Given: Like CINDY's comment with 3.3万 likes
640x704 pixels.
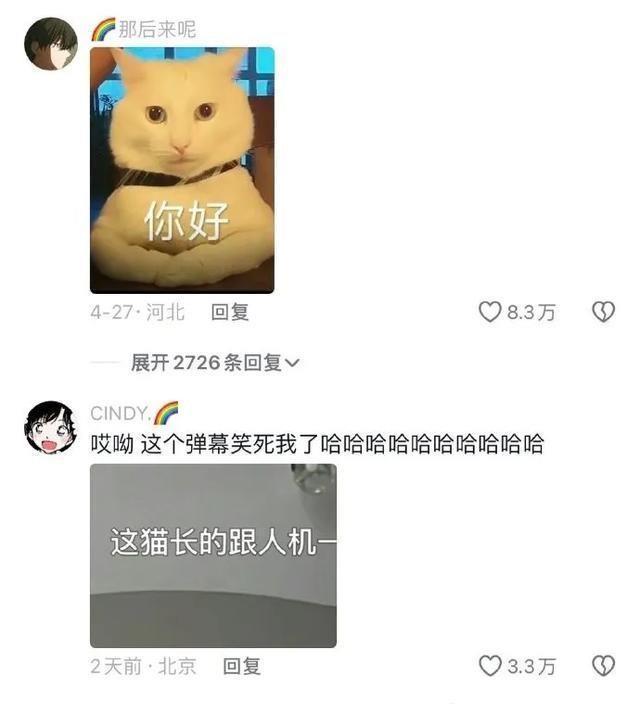Looking at the screenshot, I should coord(490,665).
